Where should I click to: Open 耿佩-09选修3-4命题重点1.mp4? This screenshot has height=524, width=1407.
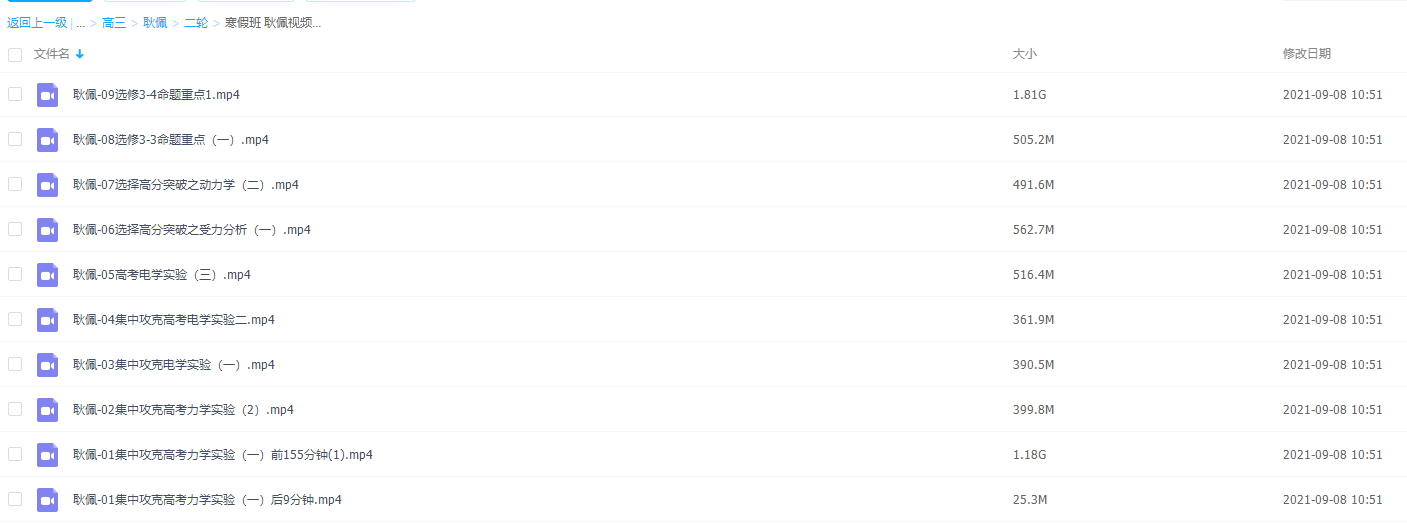pos(156,95)
